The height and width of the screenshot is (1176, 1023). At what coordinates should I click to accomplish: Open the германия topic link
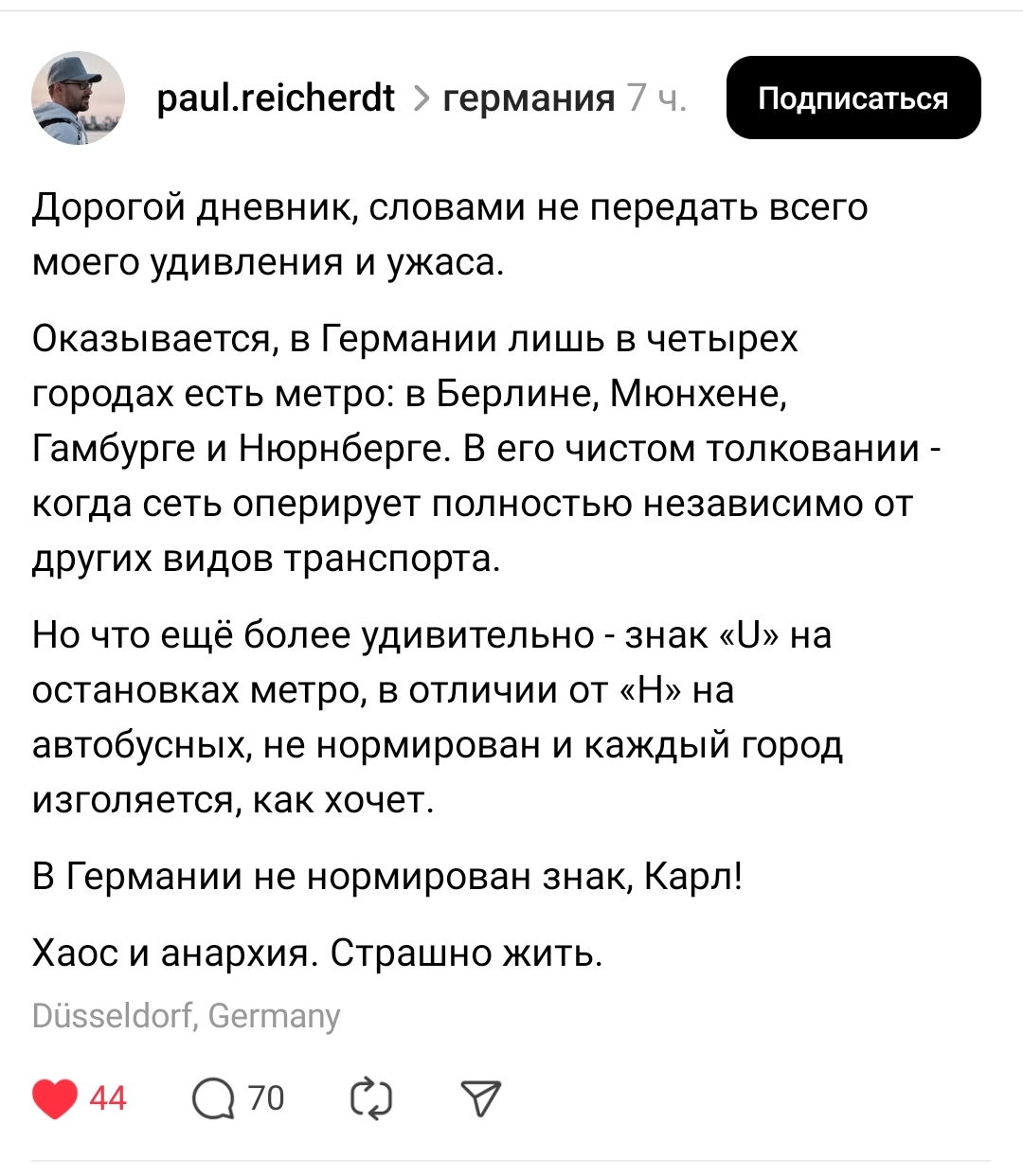[529, 98]
